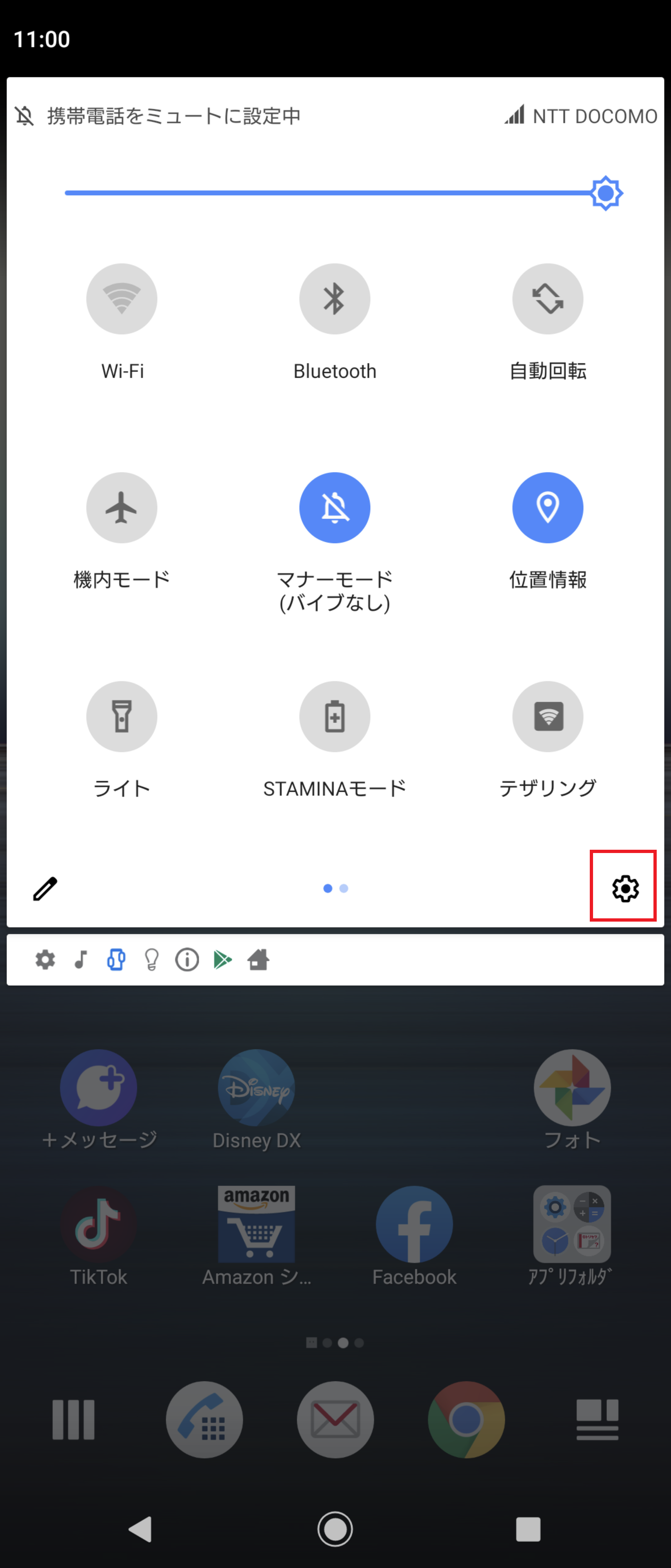671x1568 pixels.
Task: Disable マナーモード silent mode
Action: [x=335, y=508]
